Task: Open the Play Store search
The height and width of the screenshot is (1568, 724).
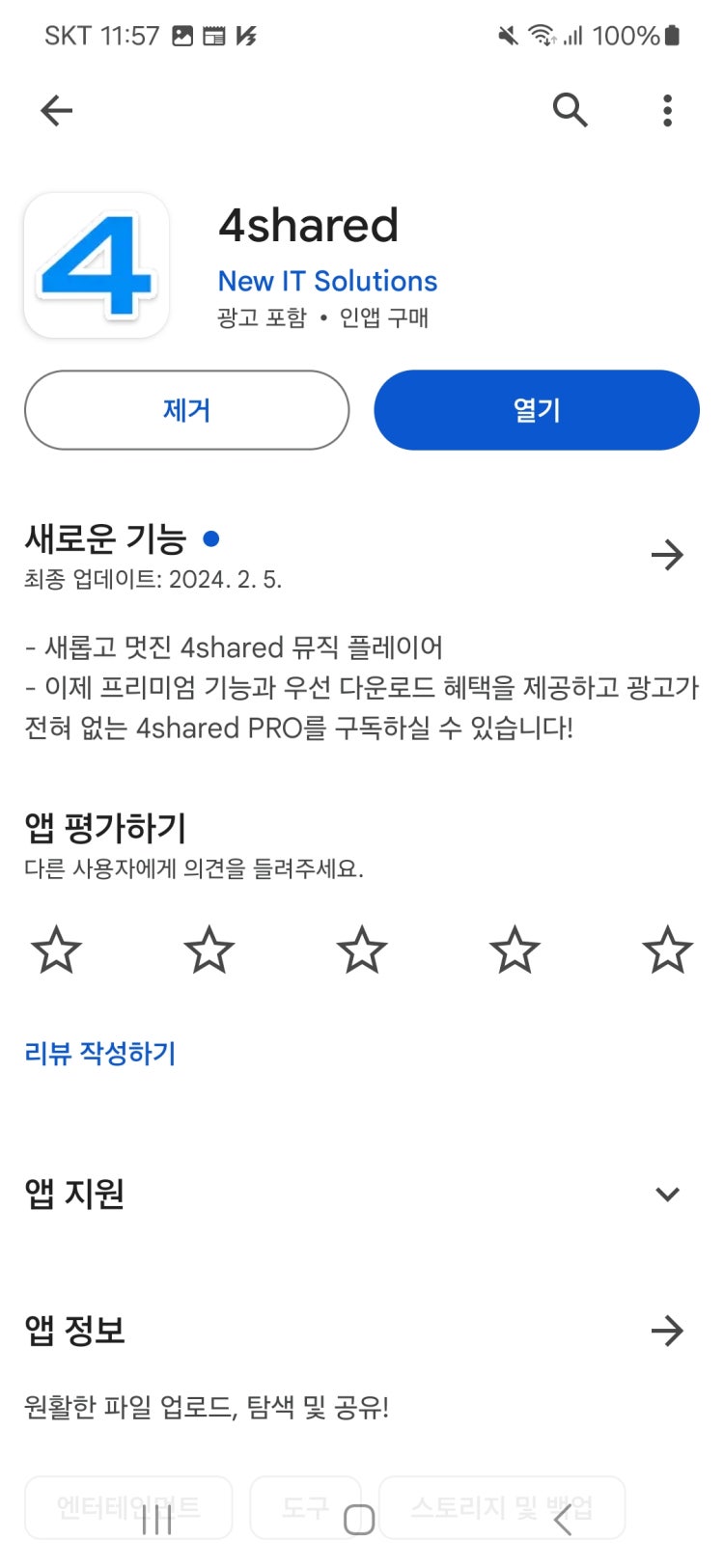Action: [x=570, y=110]
